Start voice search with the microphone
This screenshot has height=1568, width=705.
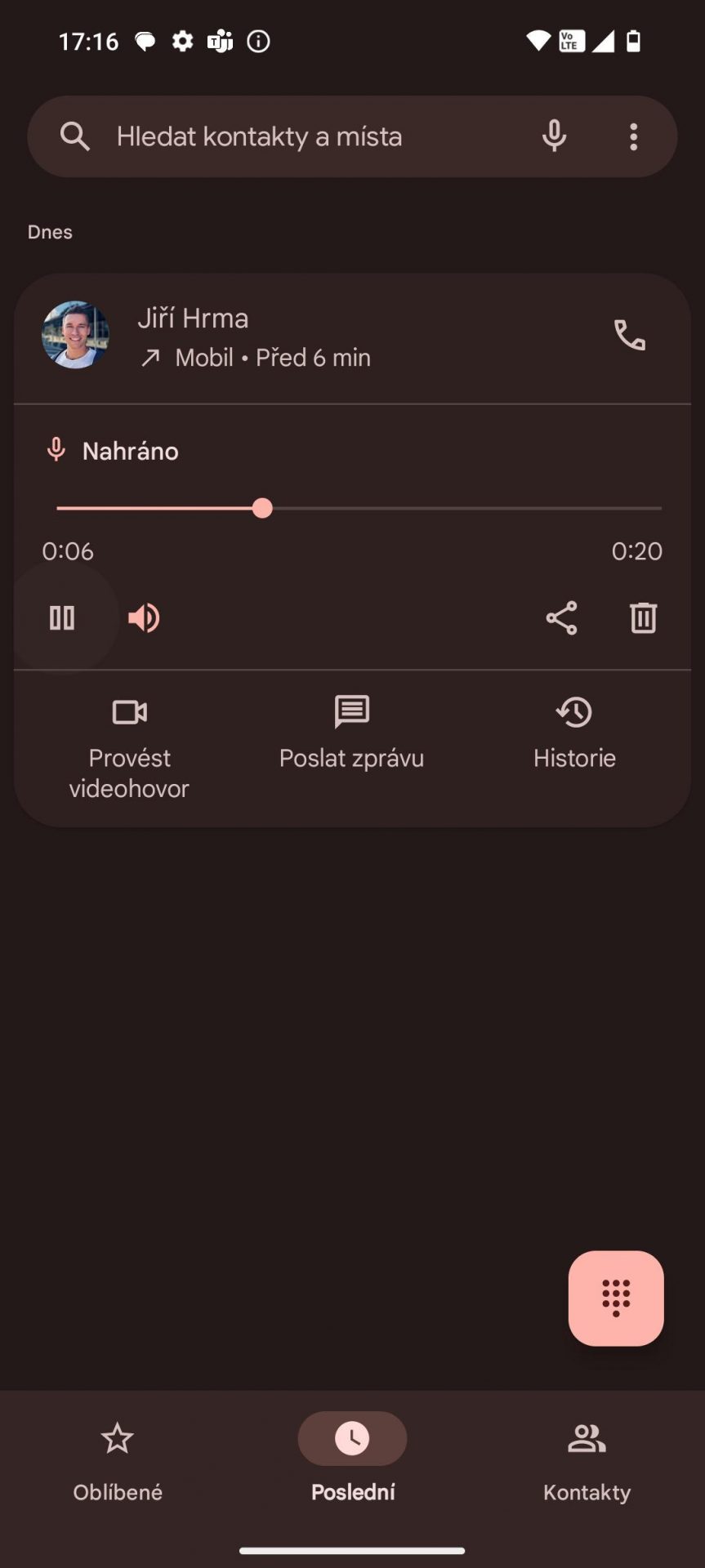[x=554, y=136]
